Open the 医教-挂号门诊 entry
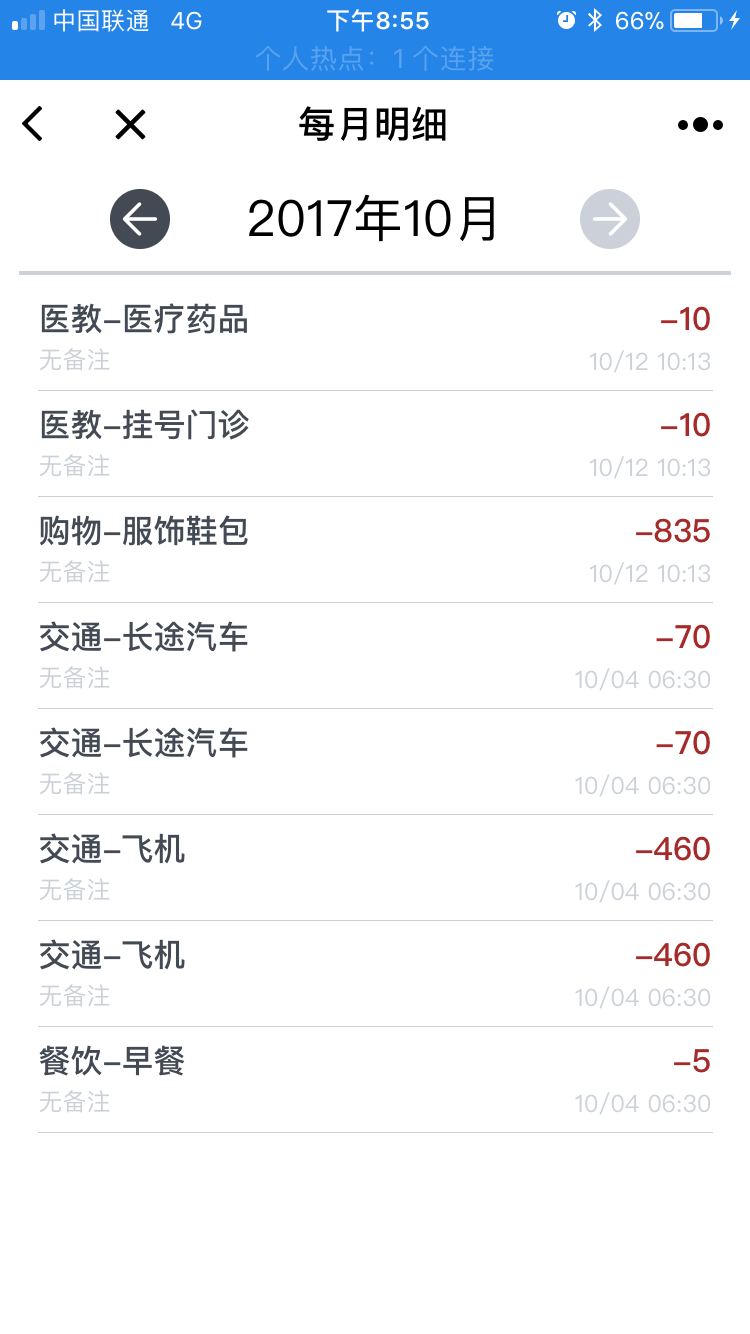The width and height of the screenshot is (750, 1334). coord(375,444)
